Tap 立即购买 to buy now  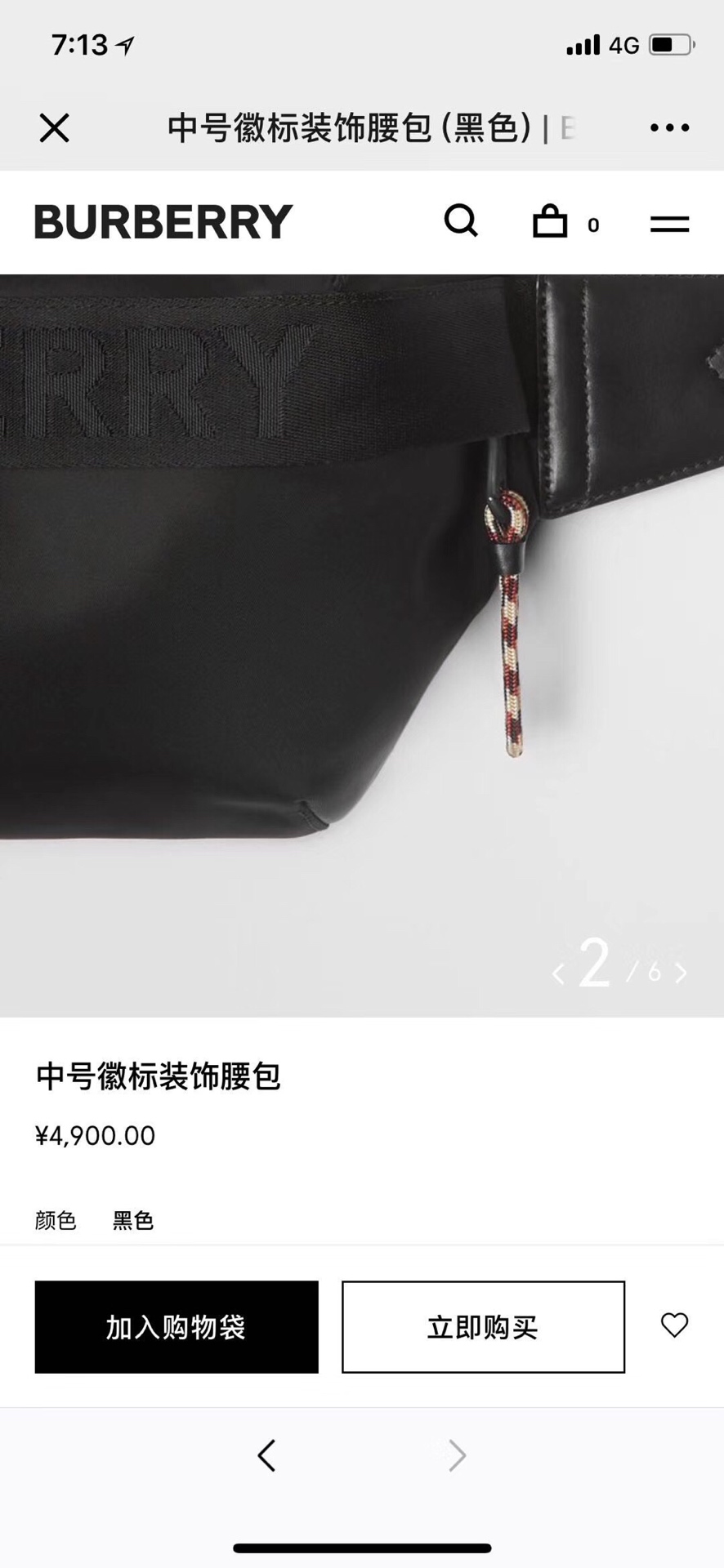click(x=483, y=1326)
